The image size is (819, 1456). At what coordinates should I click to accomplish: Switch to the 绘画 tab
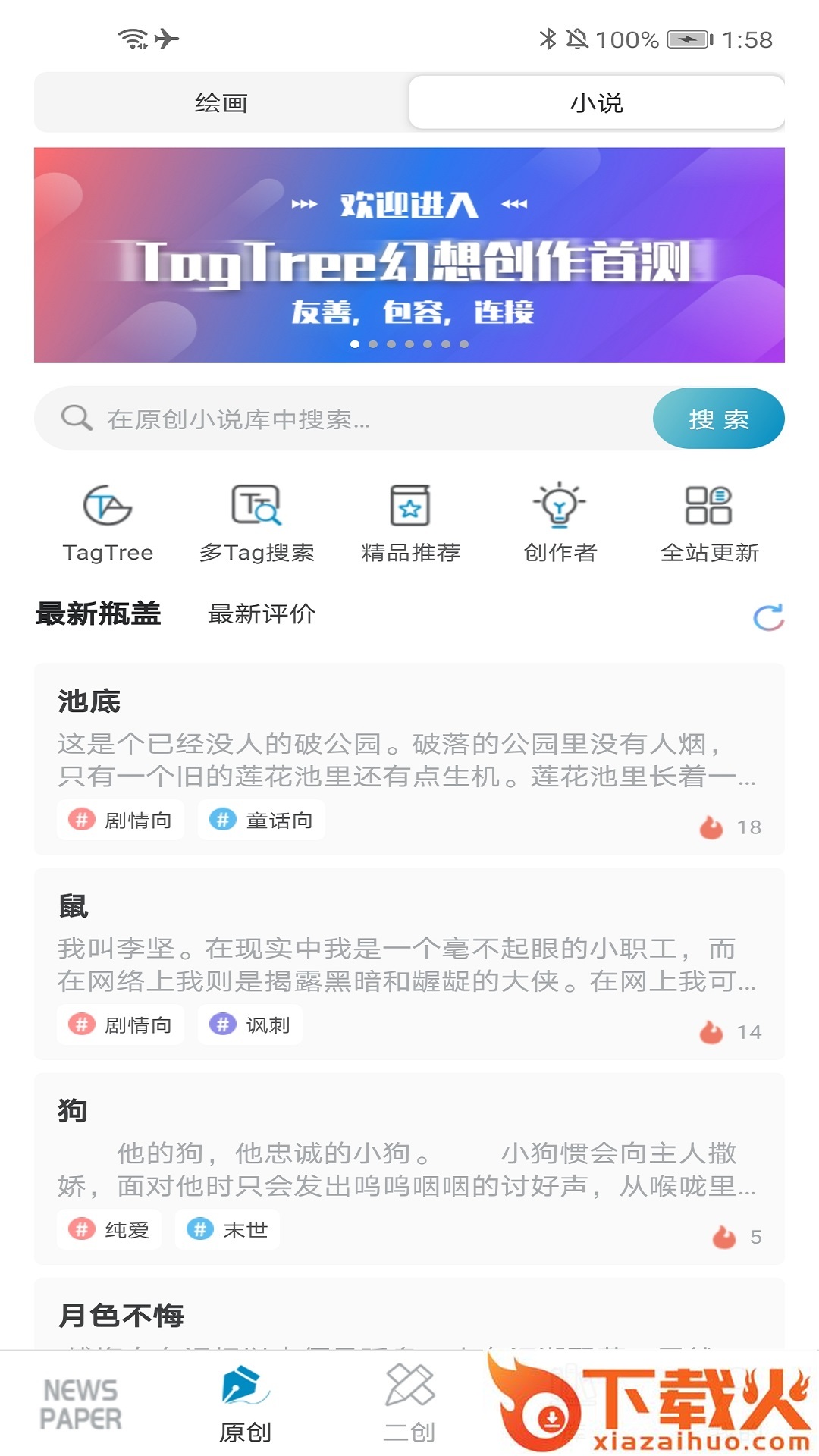coord(221,103)
